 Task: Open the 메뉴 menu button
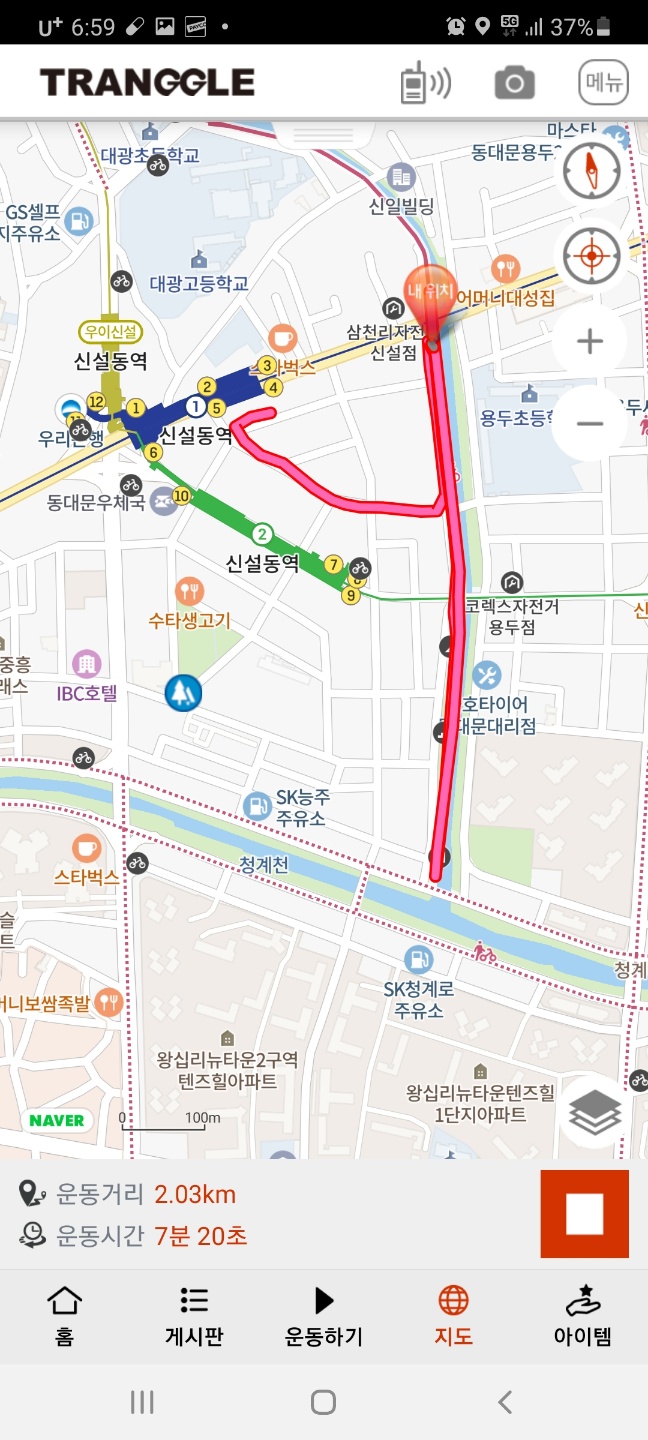604,83
